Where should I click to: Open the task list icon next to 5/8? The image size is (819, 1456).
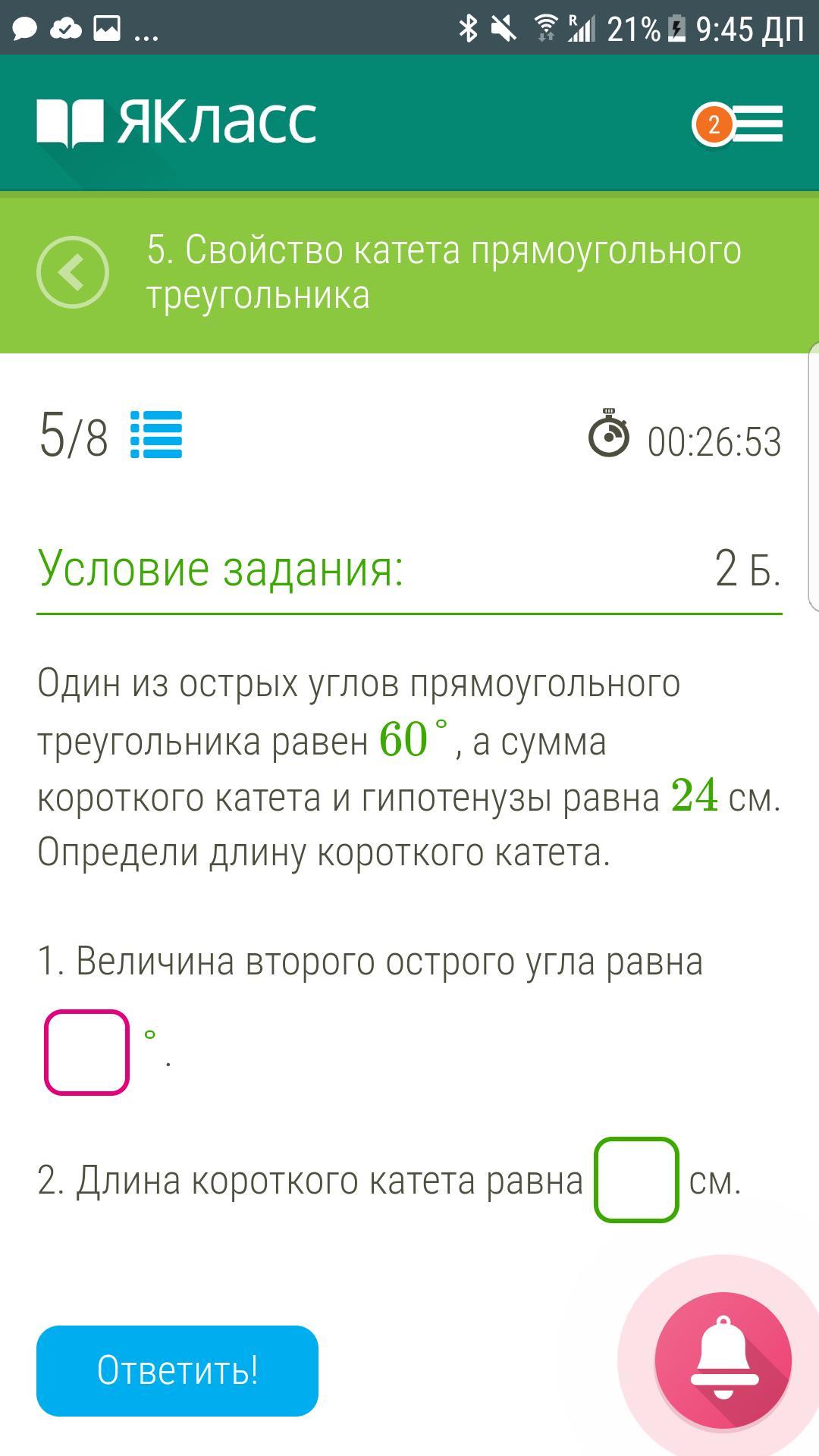(156, 435)
